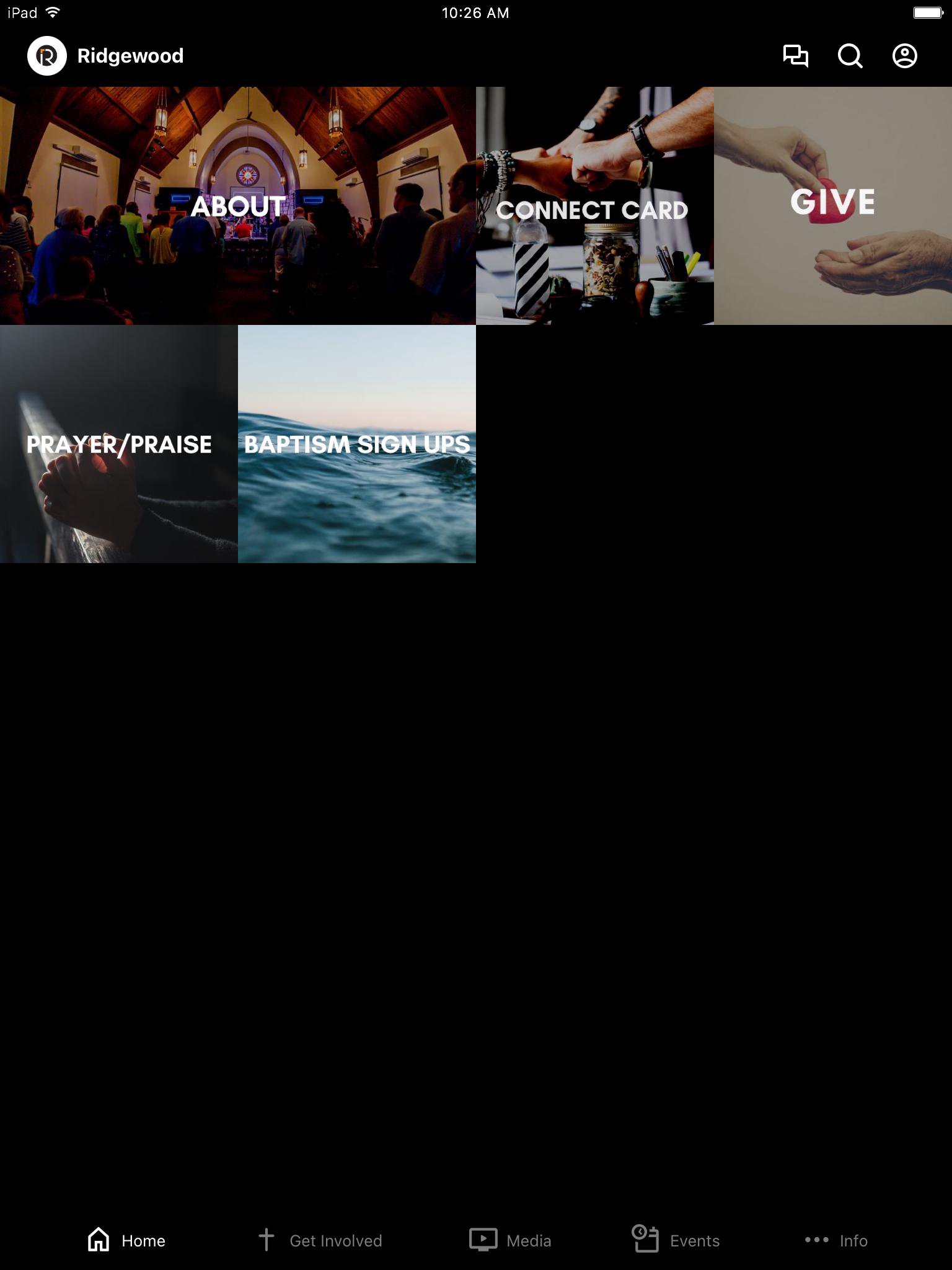Open the Baptism Sign Ups tile
This screenshot has width=952, height=1270.
357,444
